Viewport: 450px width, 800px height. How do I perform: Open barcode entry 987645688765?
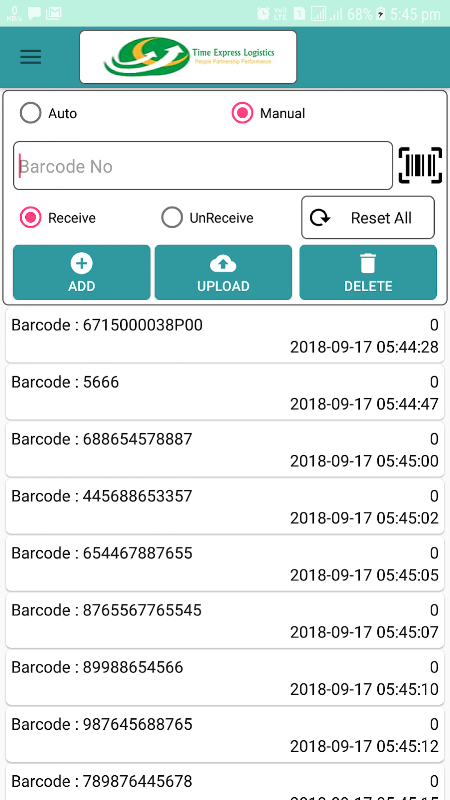224,735
